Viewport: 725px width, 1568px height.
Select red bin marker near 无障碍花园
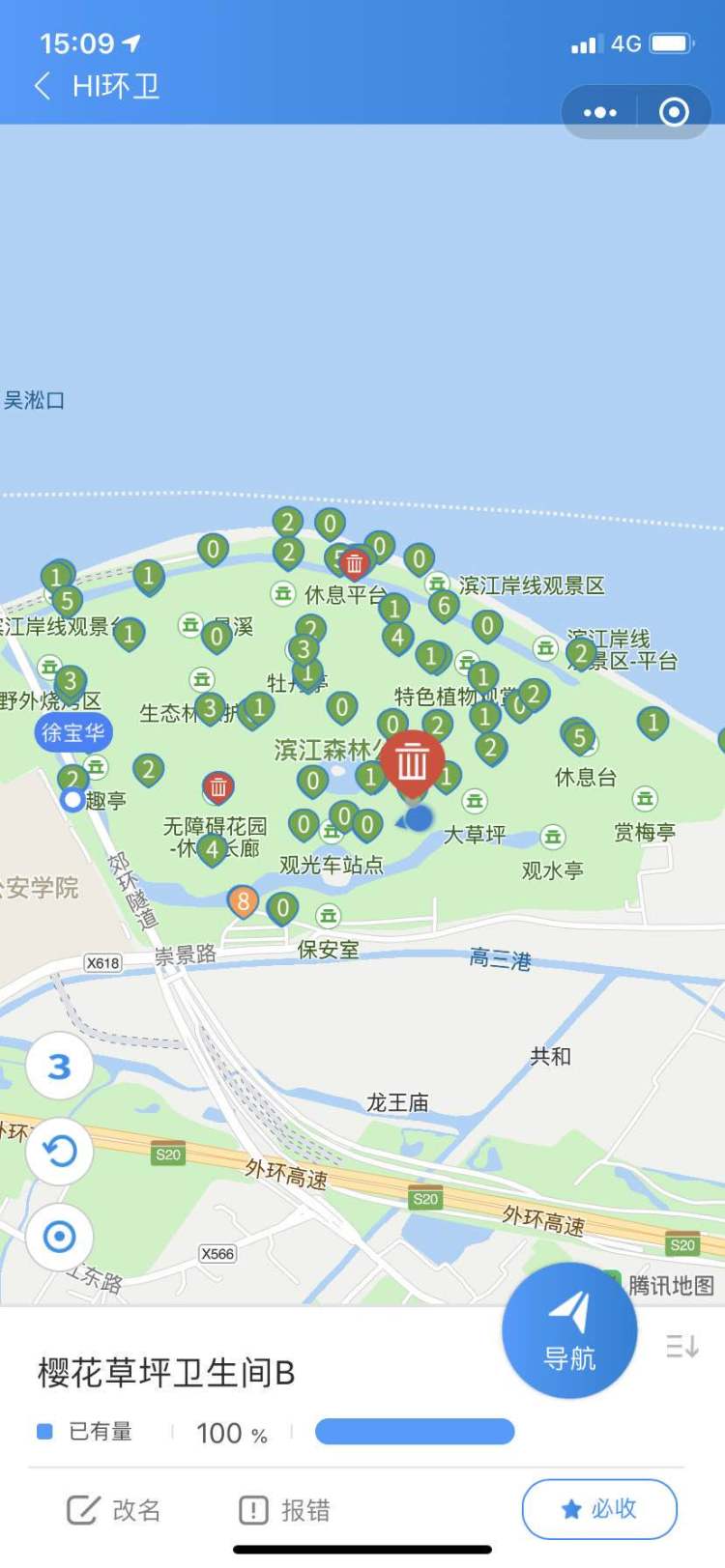point(218,786)
